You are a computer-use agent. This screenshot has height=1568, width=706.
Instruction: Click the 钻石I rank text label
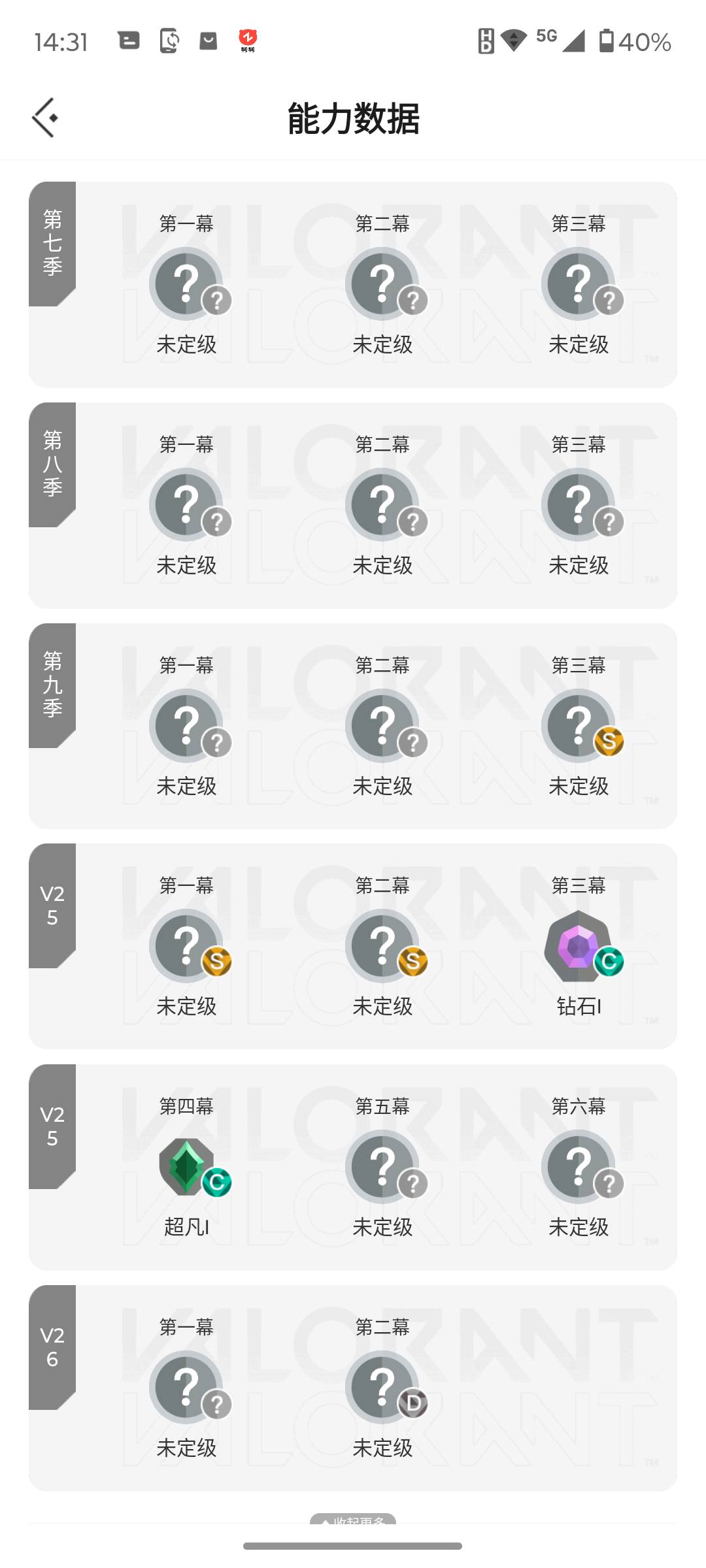[579, 1006]
